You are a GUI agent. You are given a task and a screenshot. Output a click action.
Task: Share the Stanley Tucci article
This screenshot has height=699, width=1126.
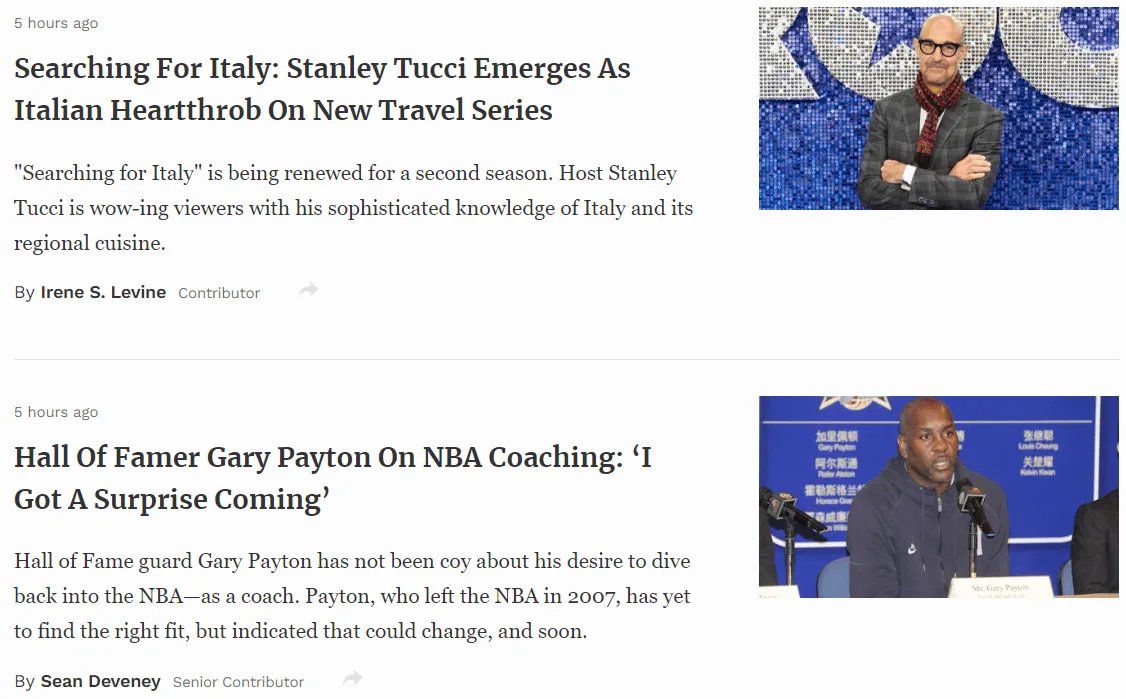pyautogui.click(x=309, y=290)
